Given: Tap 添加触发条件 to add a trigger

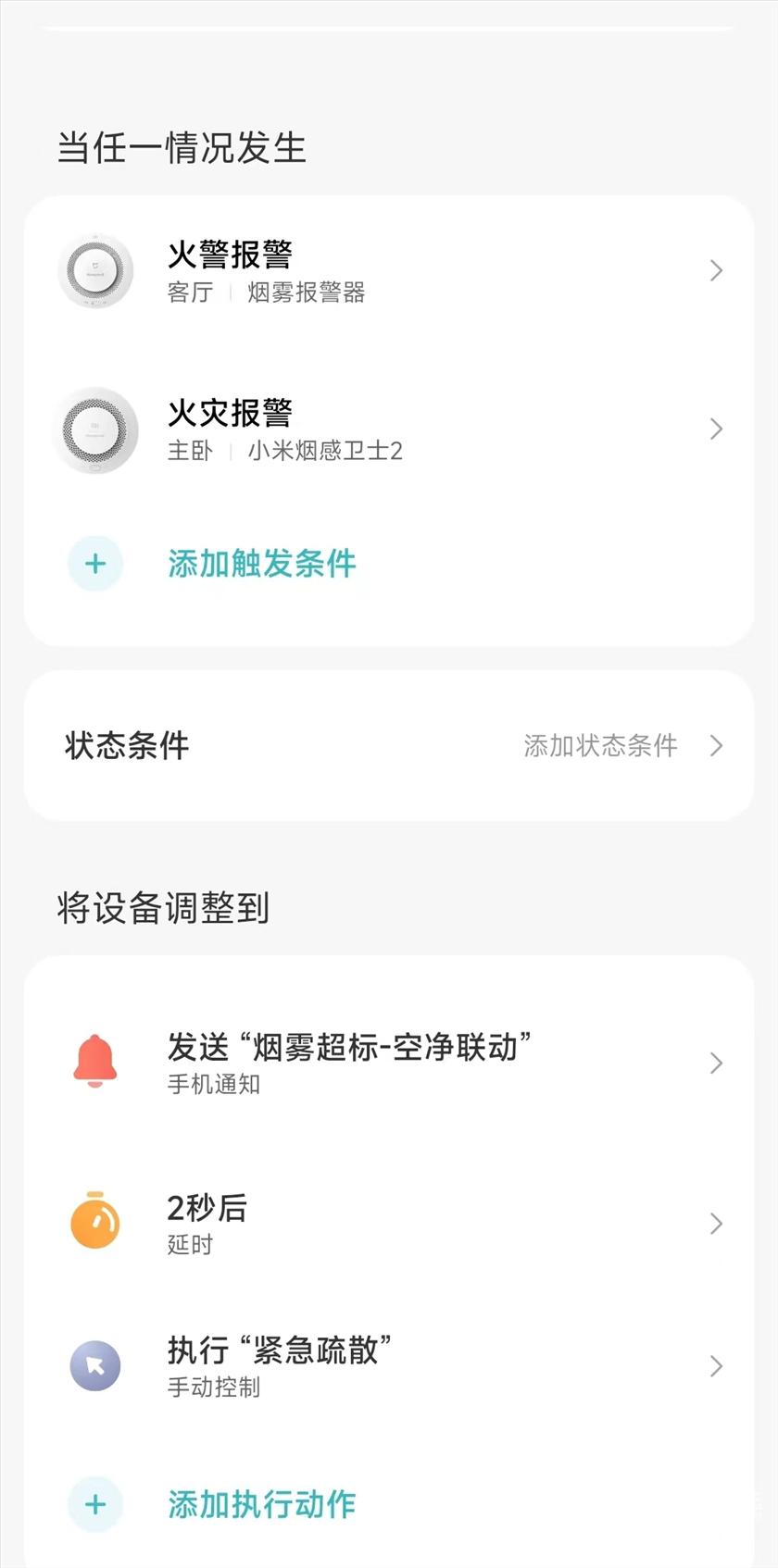Looking at the screenshot, I should pyautogui.click(x=262, y=564).
